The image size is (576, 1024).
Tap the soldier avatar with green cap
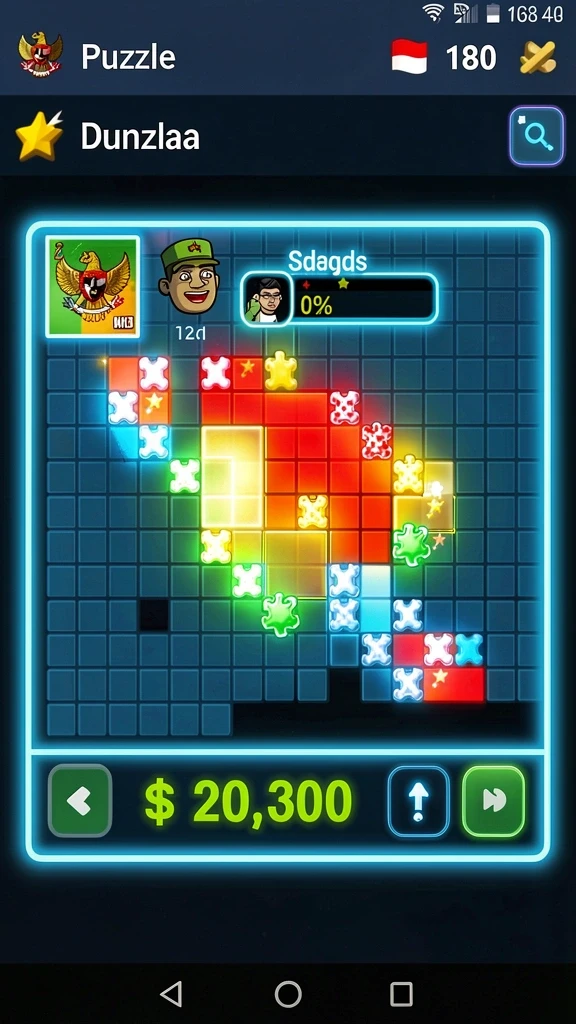coord(189,277)
